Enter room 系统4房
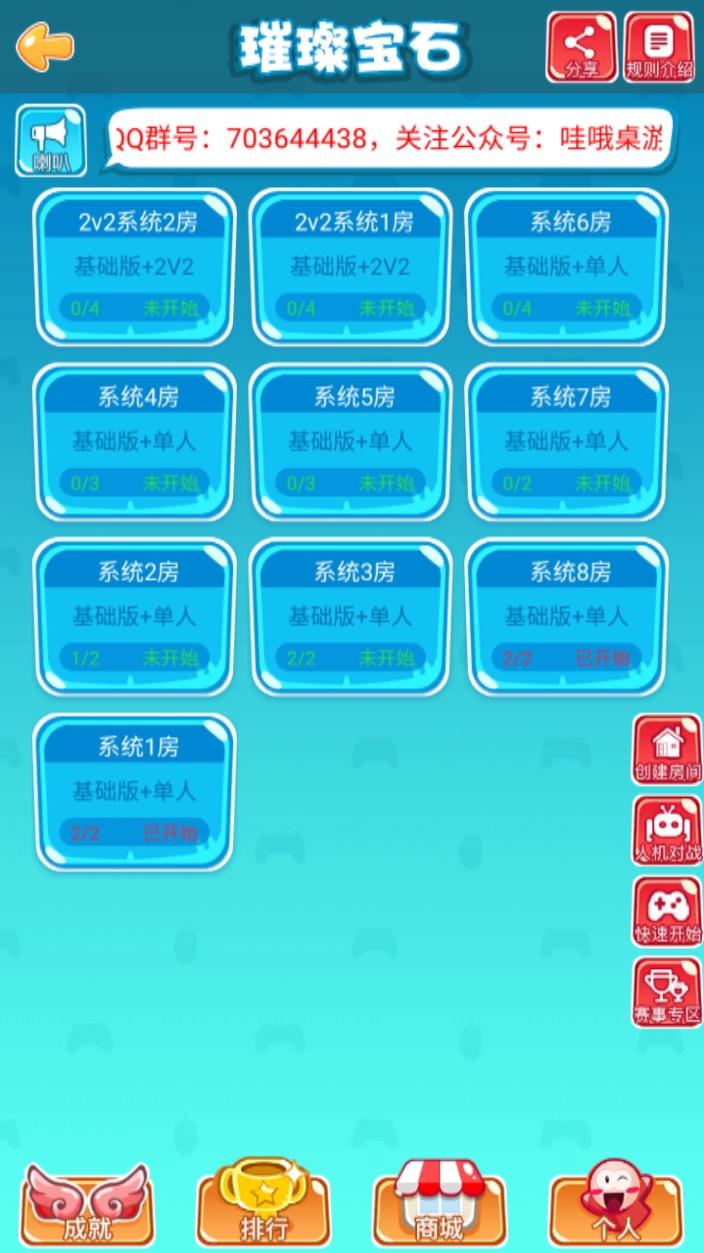Viewport: 704px width, 1253px height. (135, 441)
